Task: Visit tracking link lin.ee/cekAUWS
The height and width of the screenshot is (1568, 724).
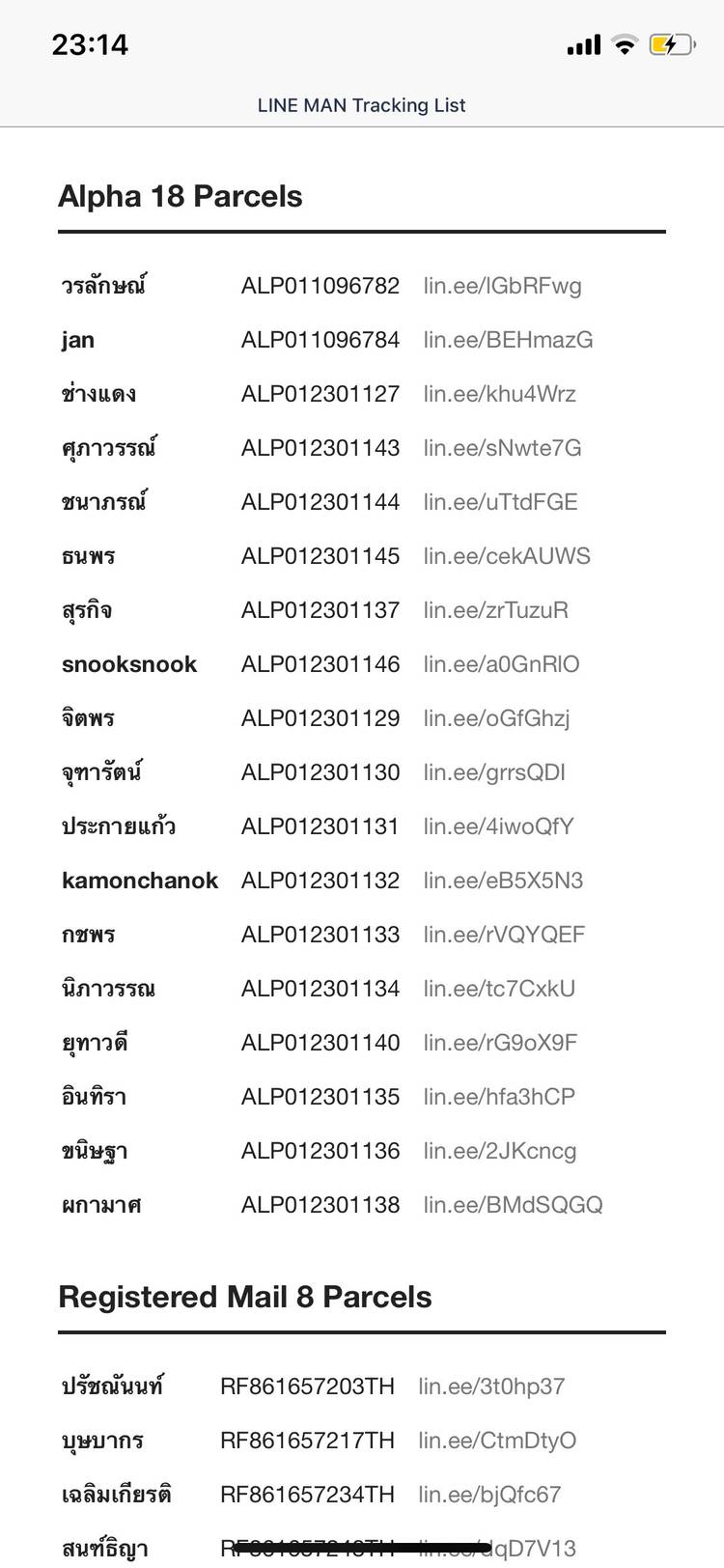Action: [x=507, y=556]
